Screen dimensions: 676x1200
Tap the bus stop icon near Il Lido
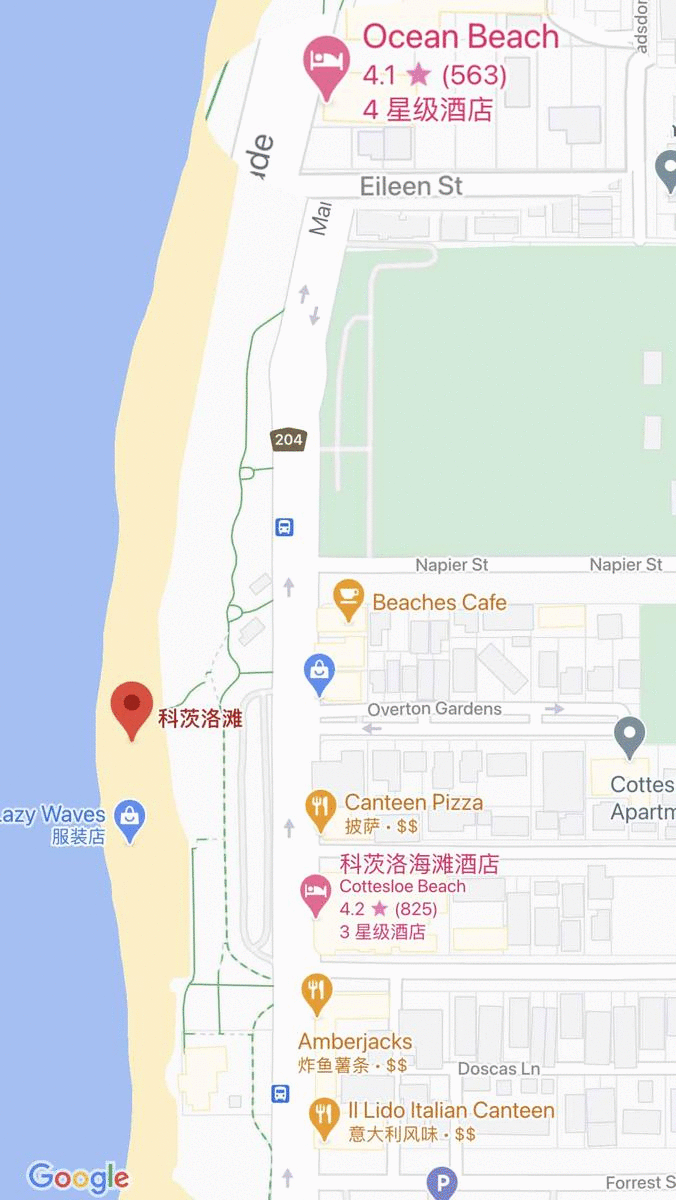pyautogui.click(x=281, y=1093)
